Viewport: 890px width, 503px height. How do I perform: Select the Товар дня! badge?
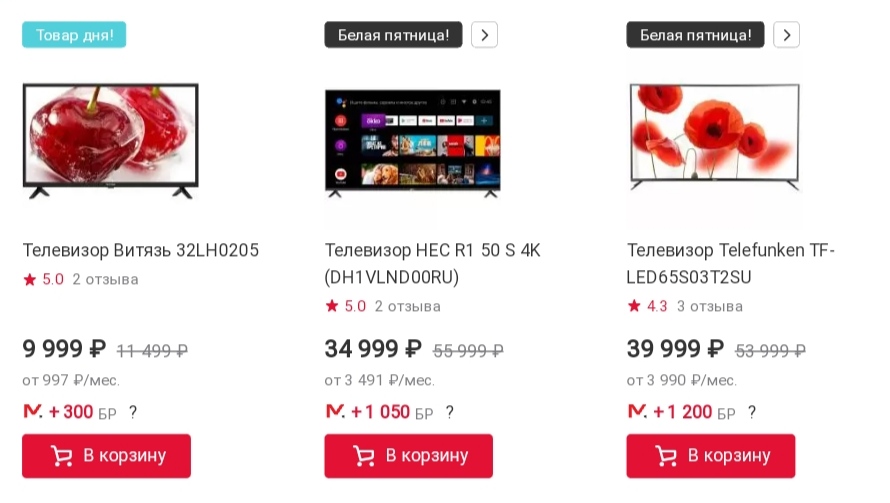(74, 35)
